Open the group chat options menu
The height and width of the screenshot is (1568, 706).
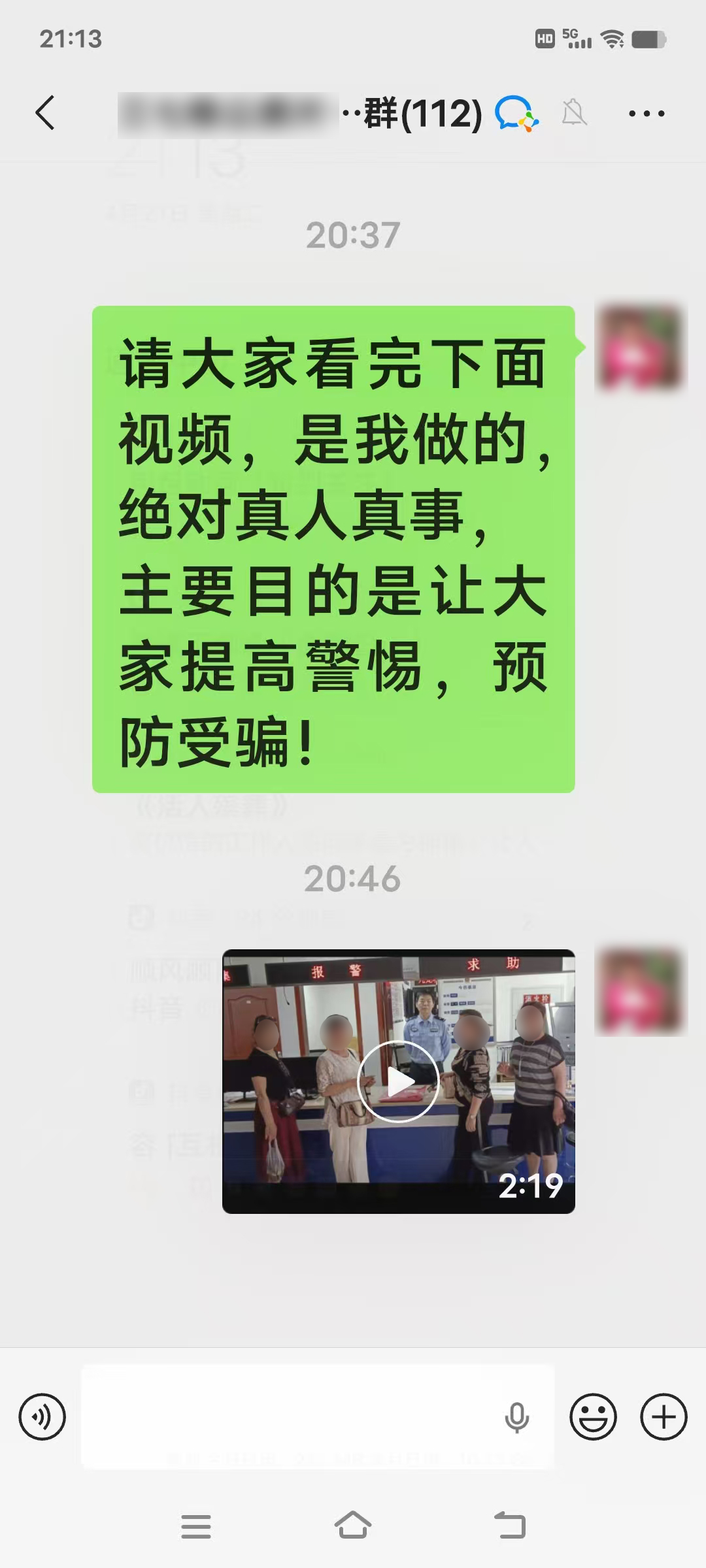click(x=646, y=114)
